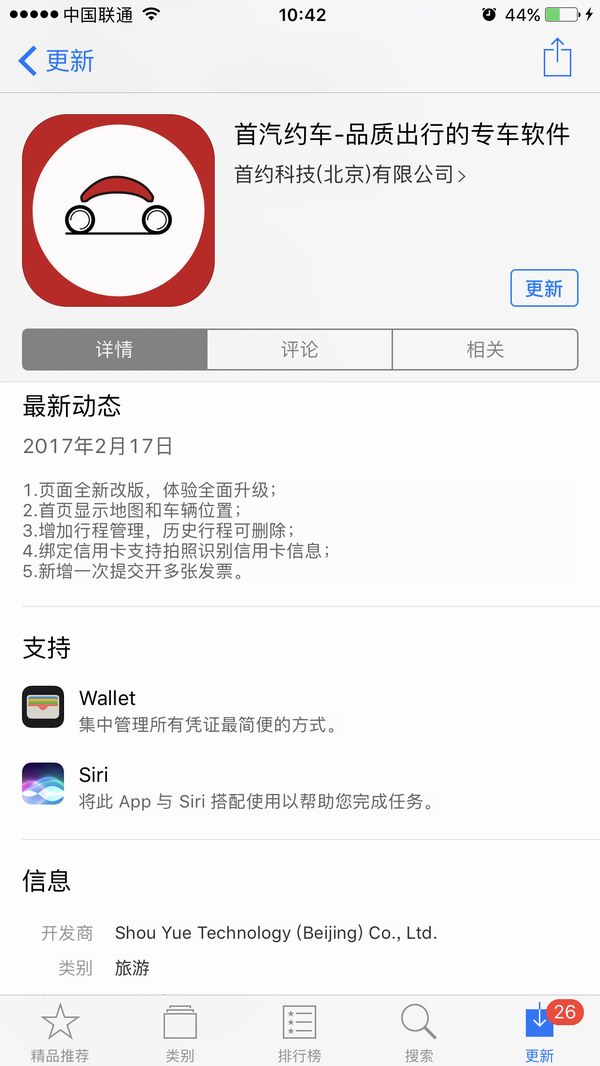600x1066 pixels.
Task: Open the 精品推荐 tab
Action: point(60,1032)
